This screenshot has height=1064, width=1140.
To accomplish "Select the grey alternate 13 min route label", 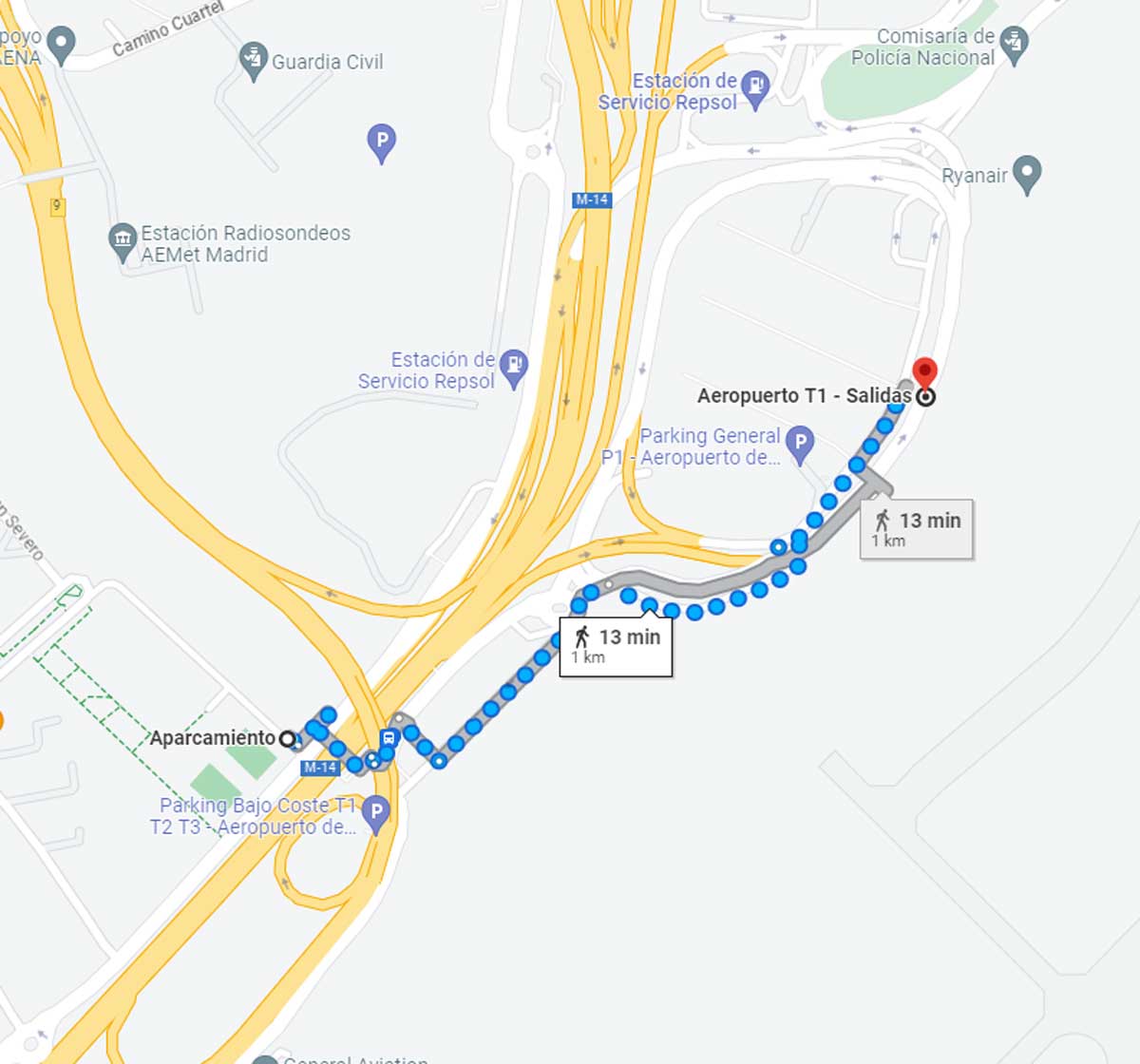I will click(917, 528).
